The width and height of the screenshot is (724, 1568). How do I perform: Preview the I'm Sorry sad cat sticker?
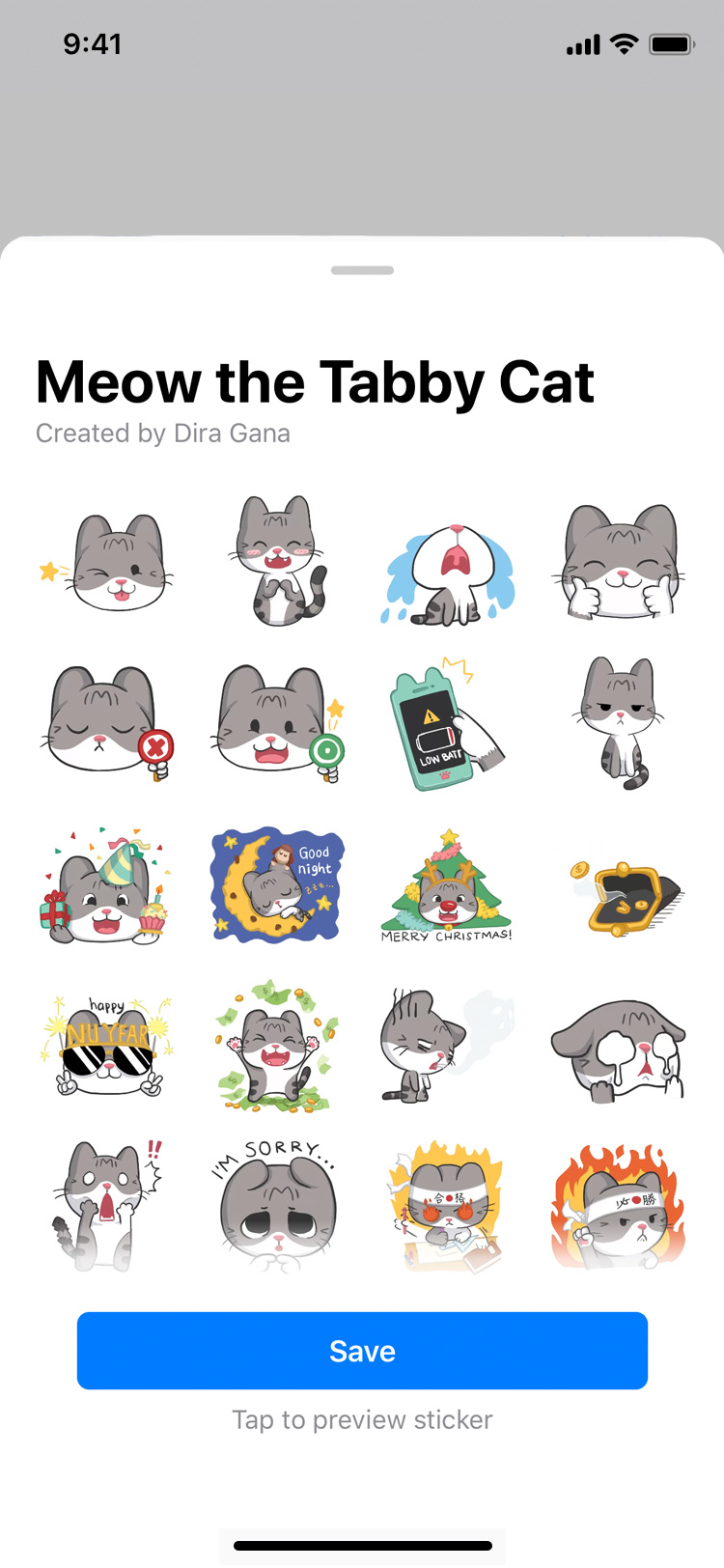278,1205
